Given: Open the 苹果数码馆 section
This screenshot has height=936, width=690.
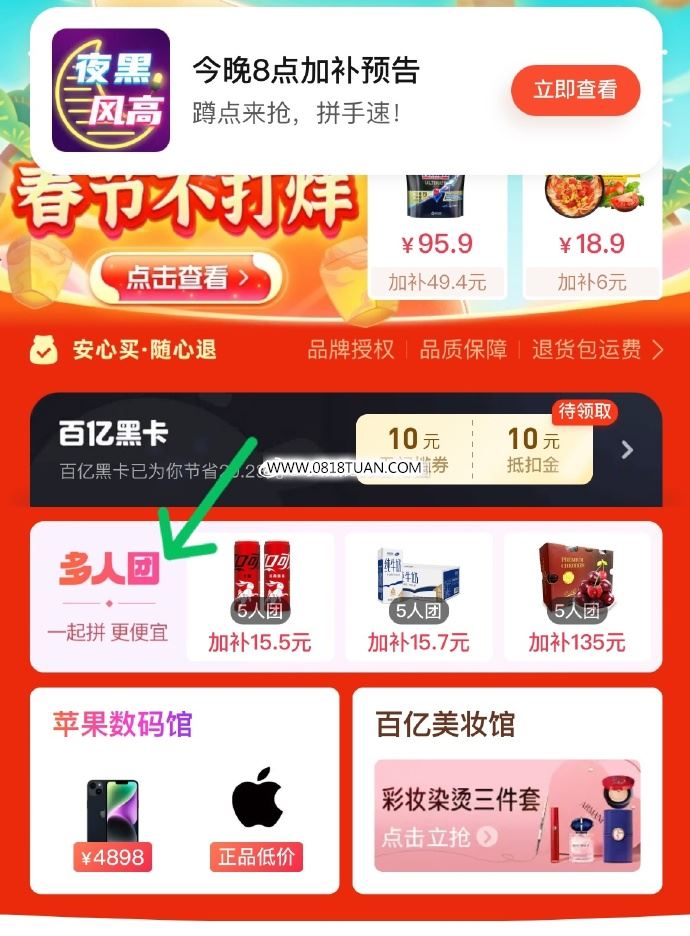Looking at the screenshot, I should click(122, 724).
